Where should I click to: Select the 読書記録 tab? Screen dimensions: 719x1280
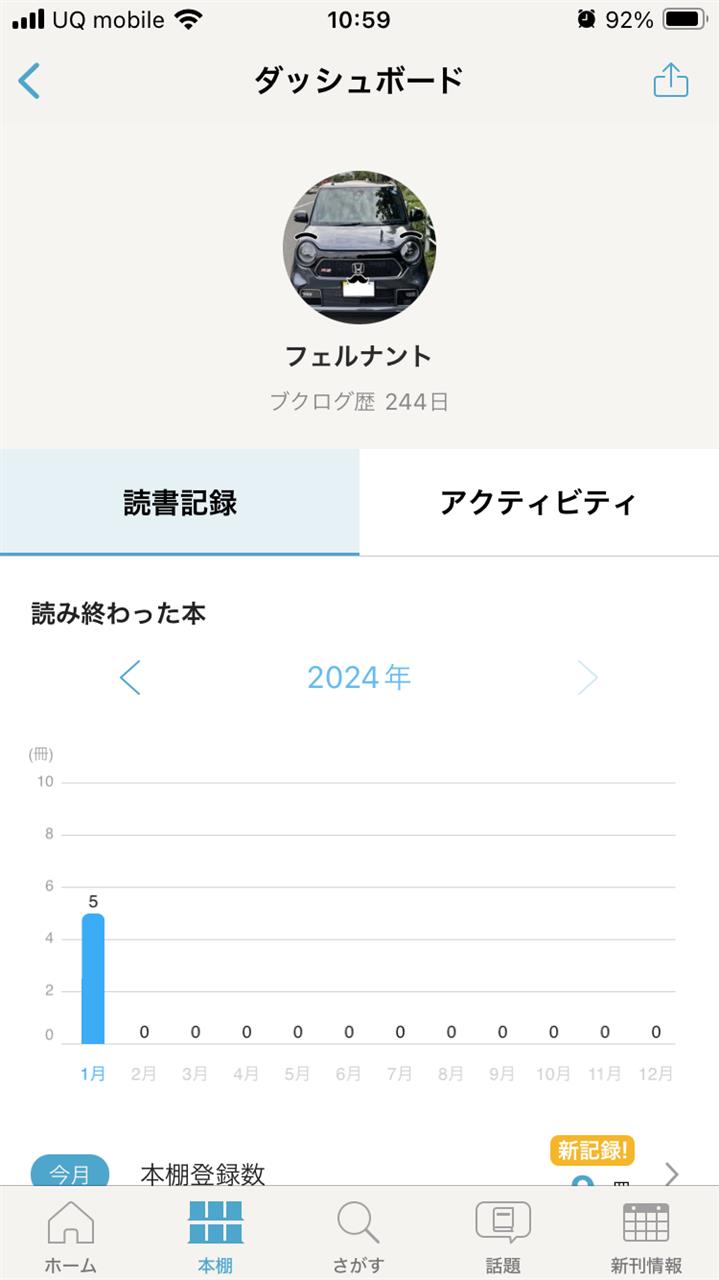click(180, 502)
